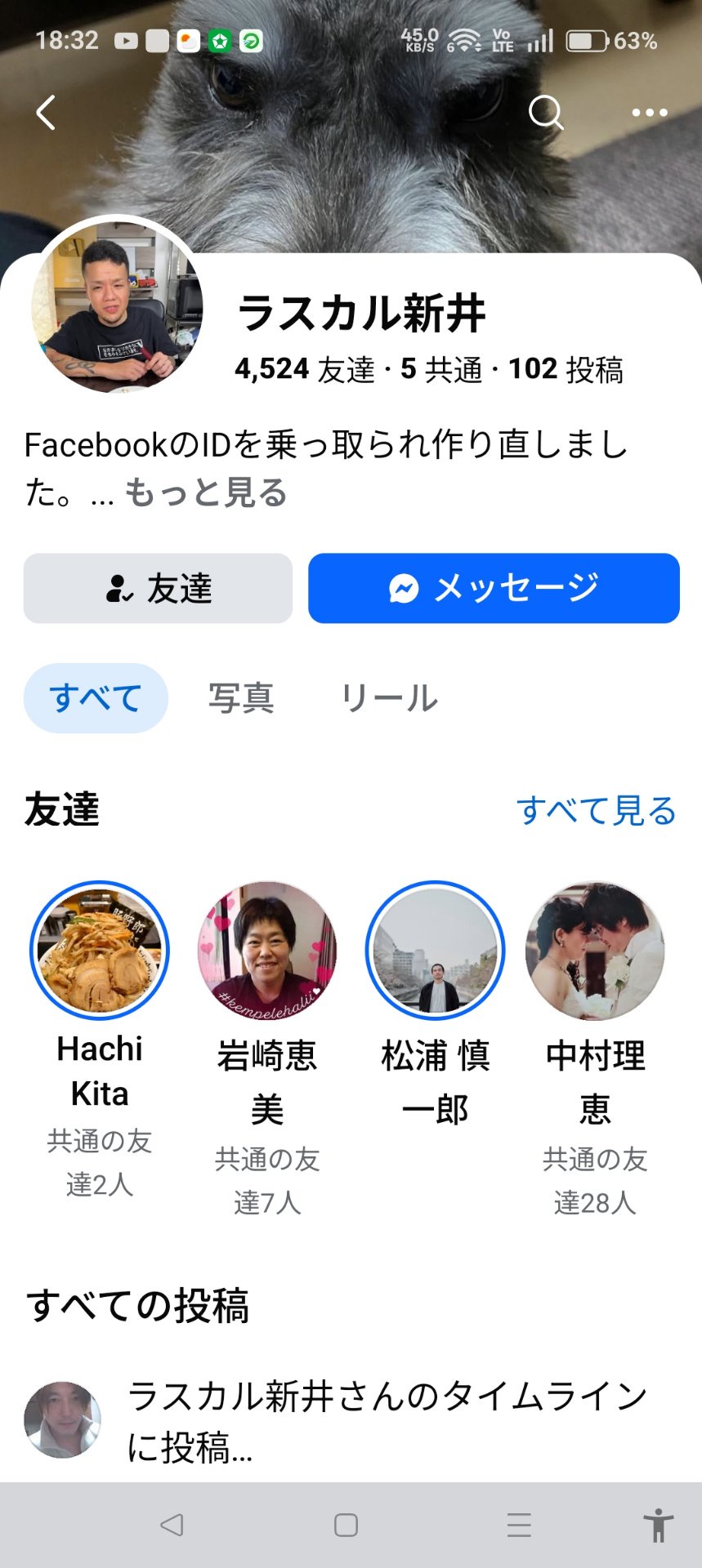
Task: Go back using the top arrow
Action: (x=47, y=113)
